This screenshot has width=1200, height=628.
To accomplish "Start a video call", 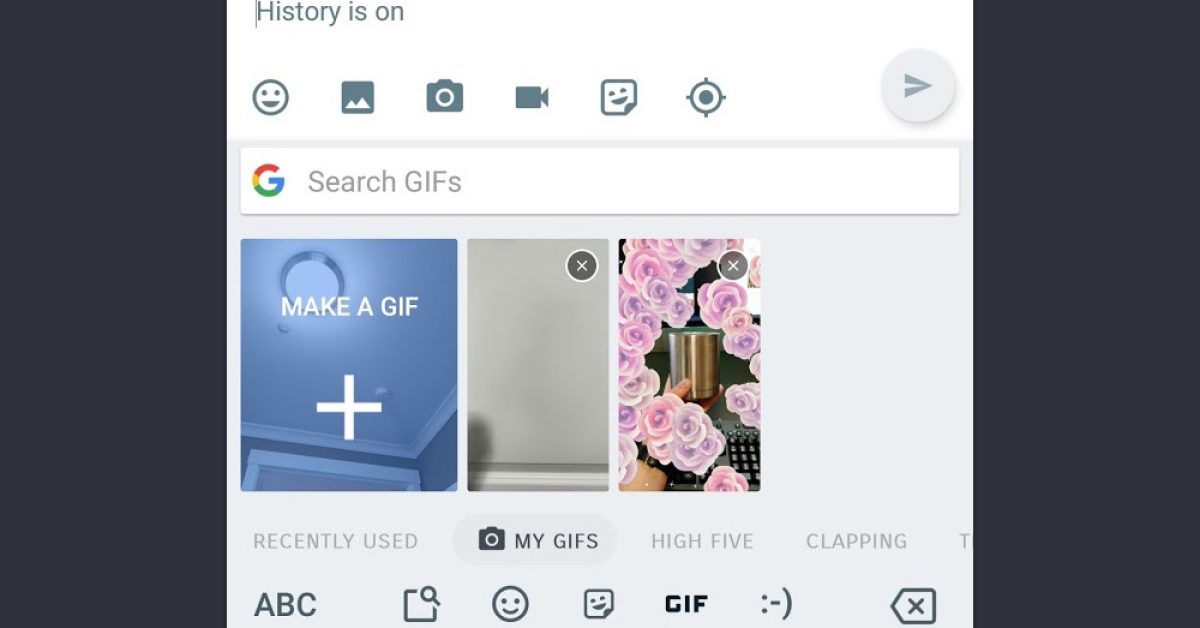I will [532, 97].
